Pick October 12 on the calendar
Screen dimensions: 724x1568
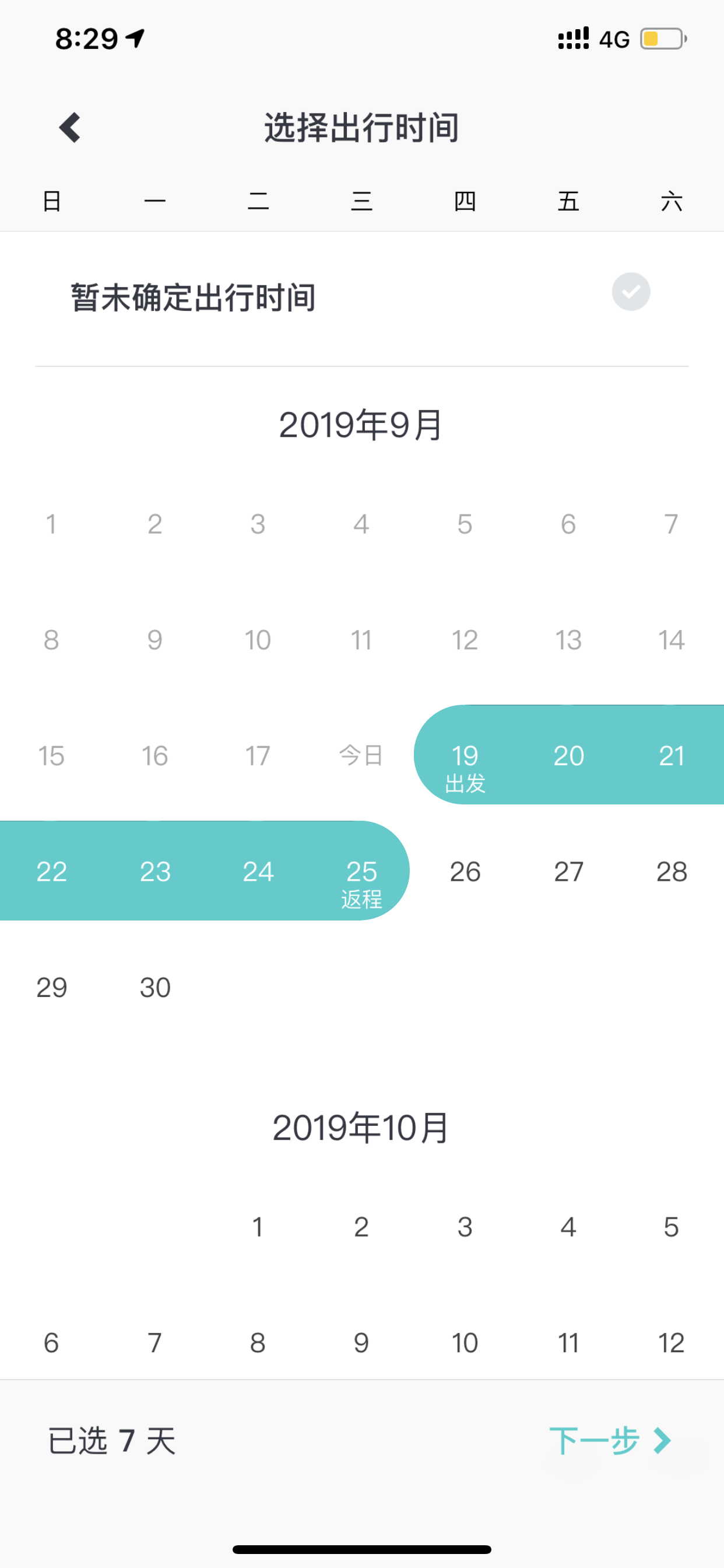point(672,1343)
